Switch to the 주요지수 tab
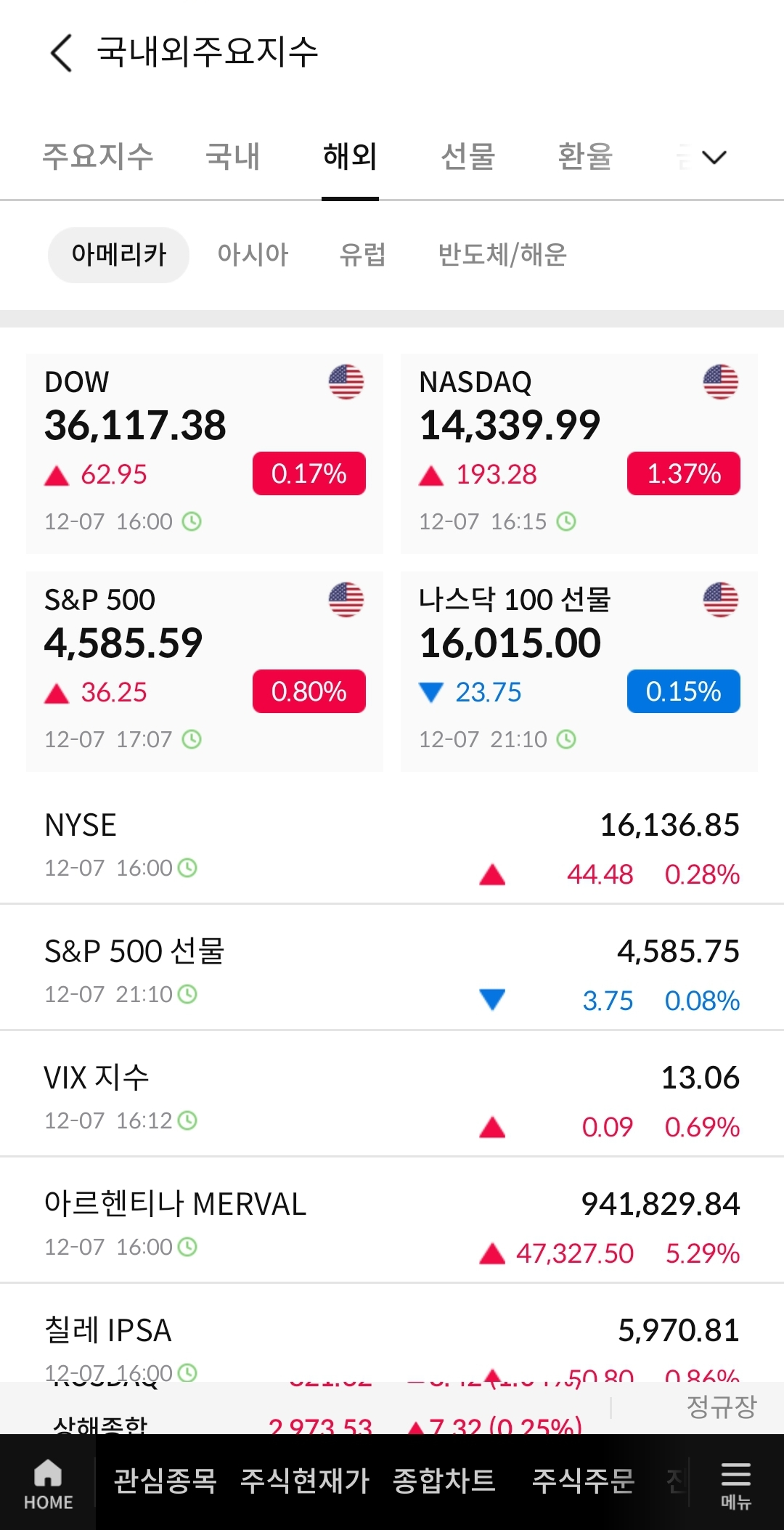 (98, 156)
